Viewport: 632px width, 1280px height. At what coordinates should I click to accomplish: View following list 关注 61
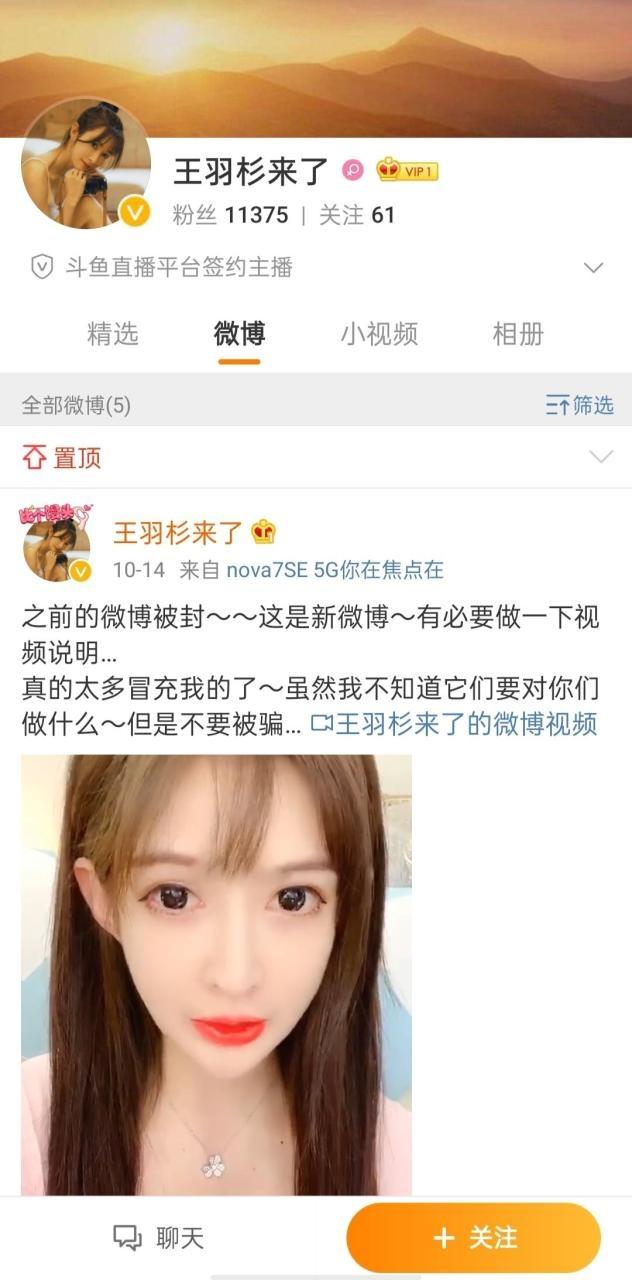click(x=357, y=215)
